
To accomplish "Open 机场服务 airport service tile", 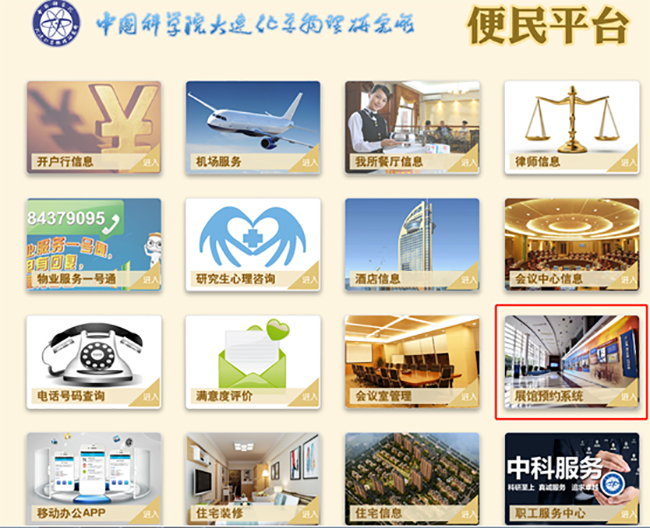I will (252, 126).
